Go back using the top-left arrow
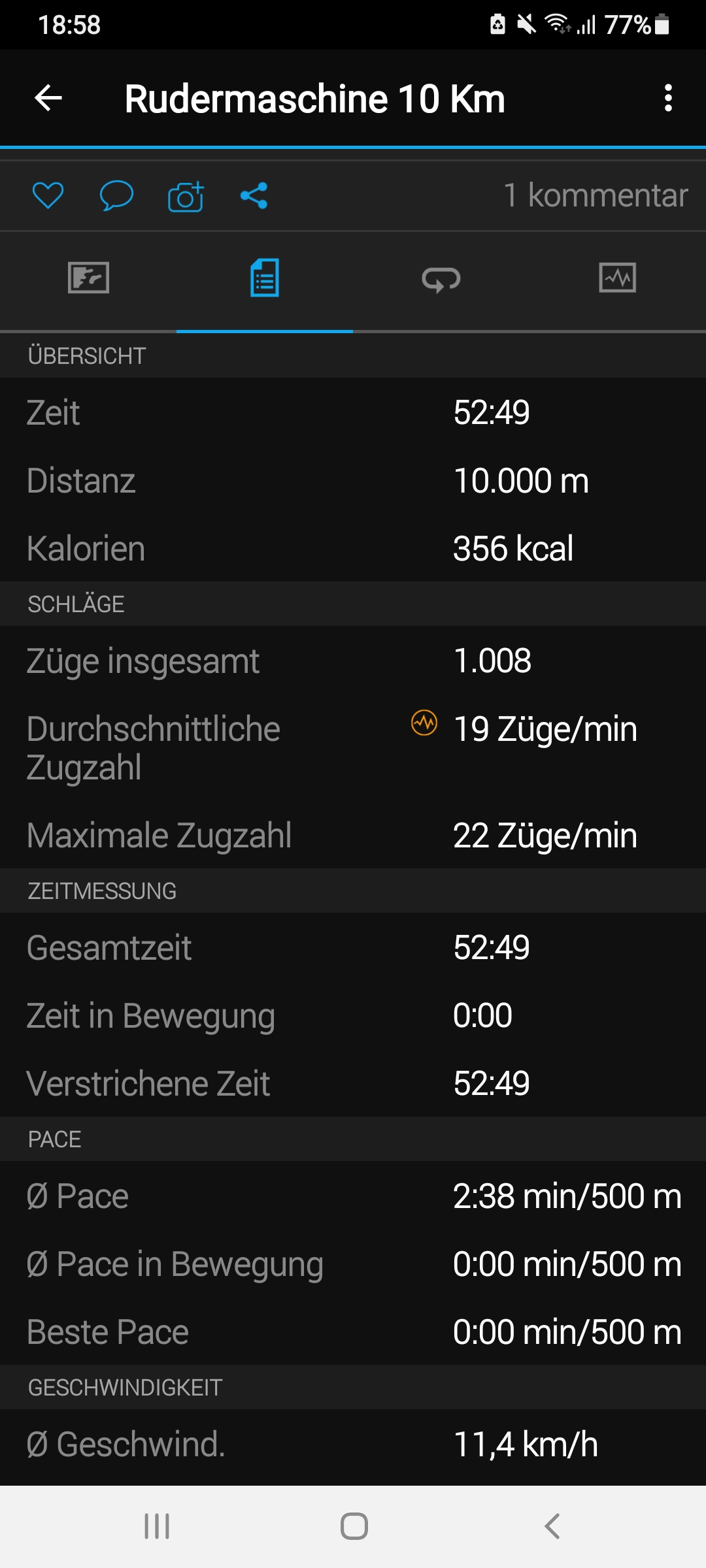The height and width of the screenshot is (1568, 706). (48, 99)
